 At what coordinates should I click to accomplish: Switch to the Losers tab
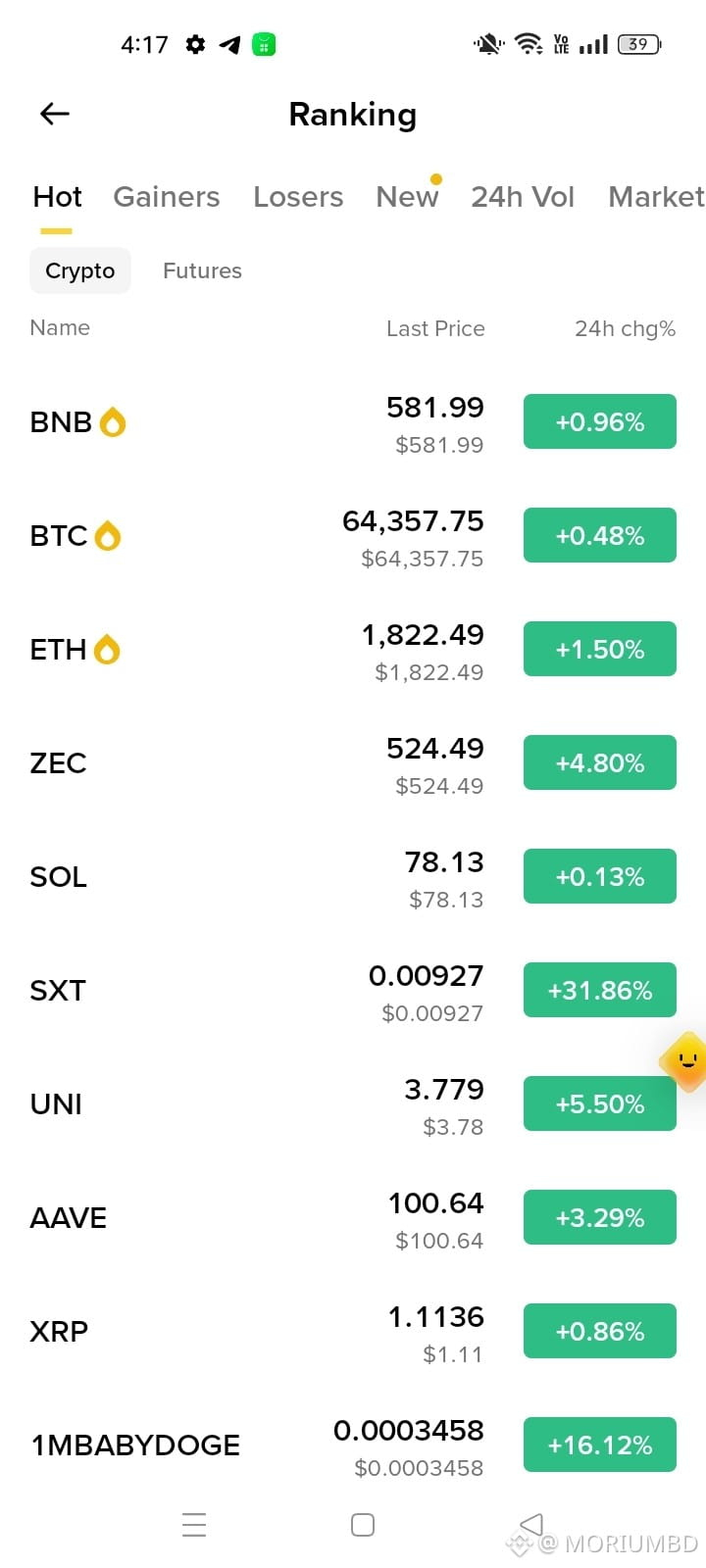(x=298, y=197)
